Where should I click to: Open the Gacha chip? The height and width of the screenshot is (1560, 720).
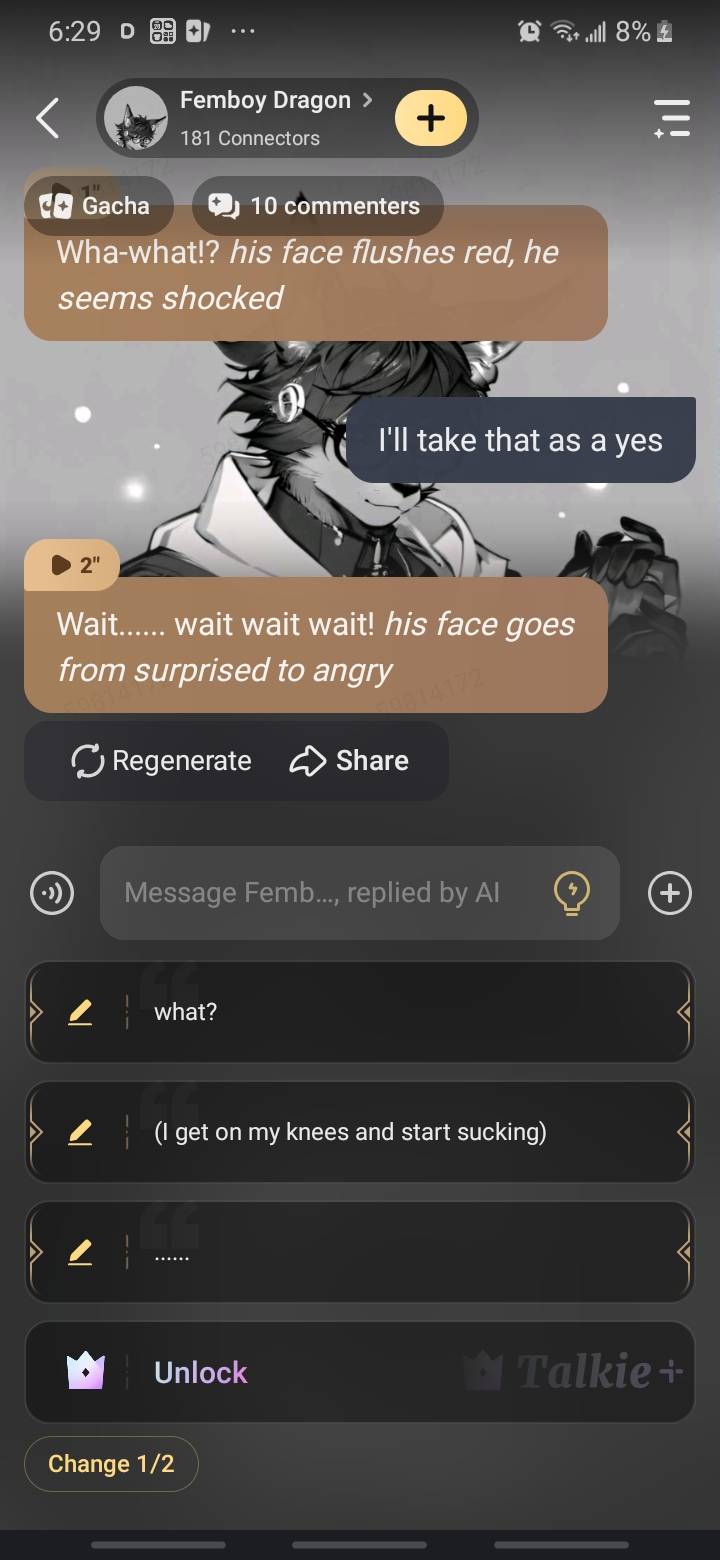(99, 206)
